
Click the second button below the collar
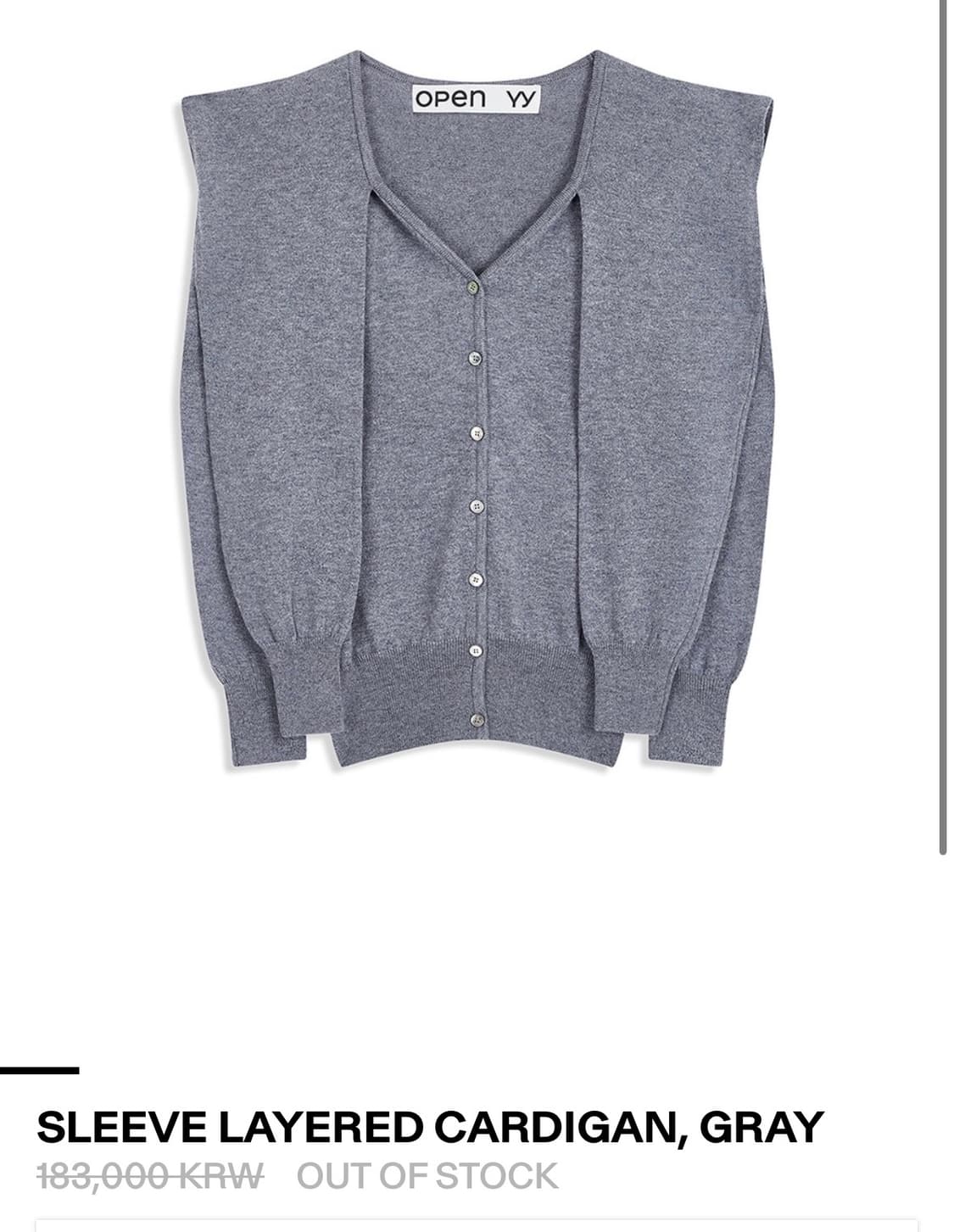pos(474,360)
